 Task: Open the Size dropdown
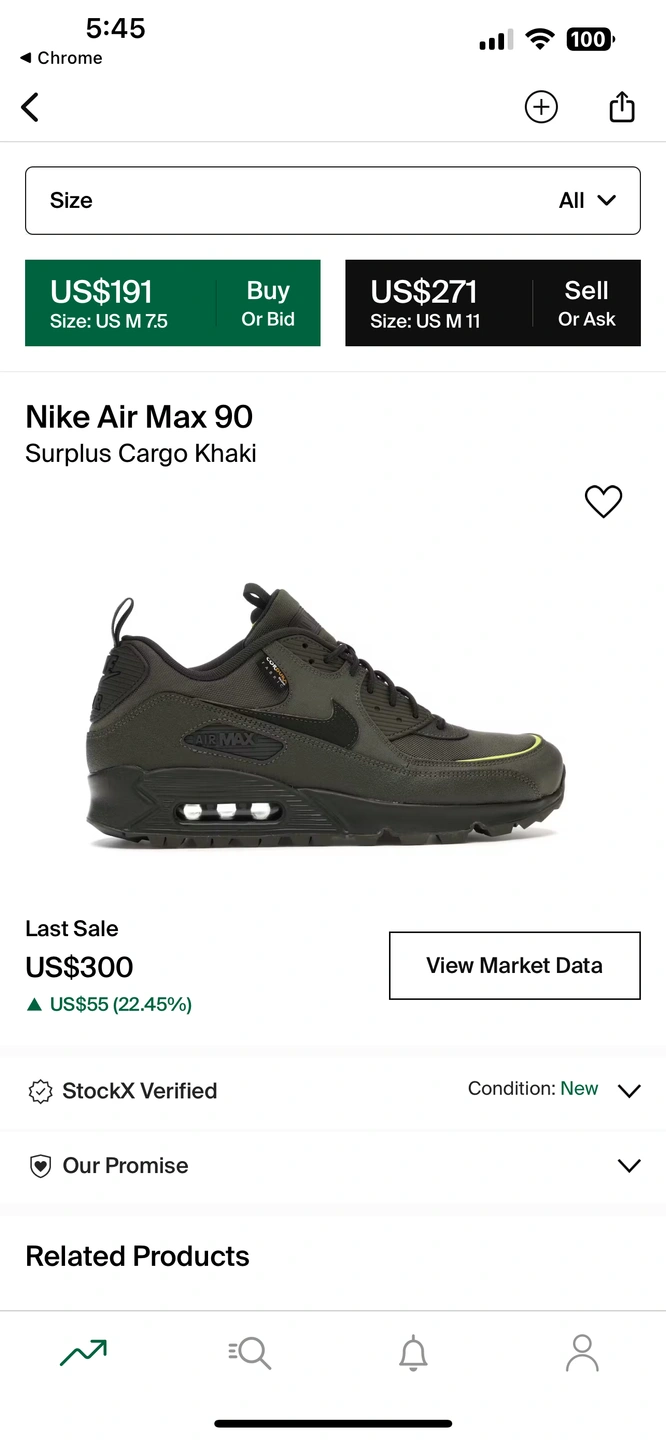332,201
